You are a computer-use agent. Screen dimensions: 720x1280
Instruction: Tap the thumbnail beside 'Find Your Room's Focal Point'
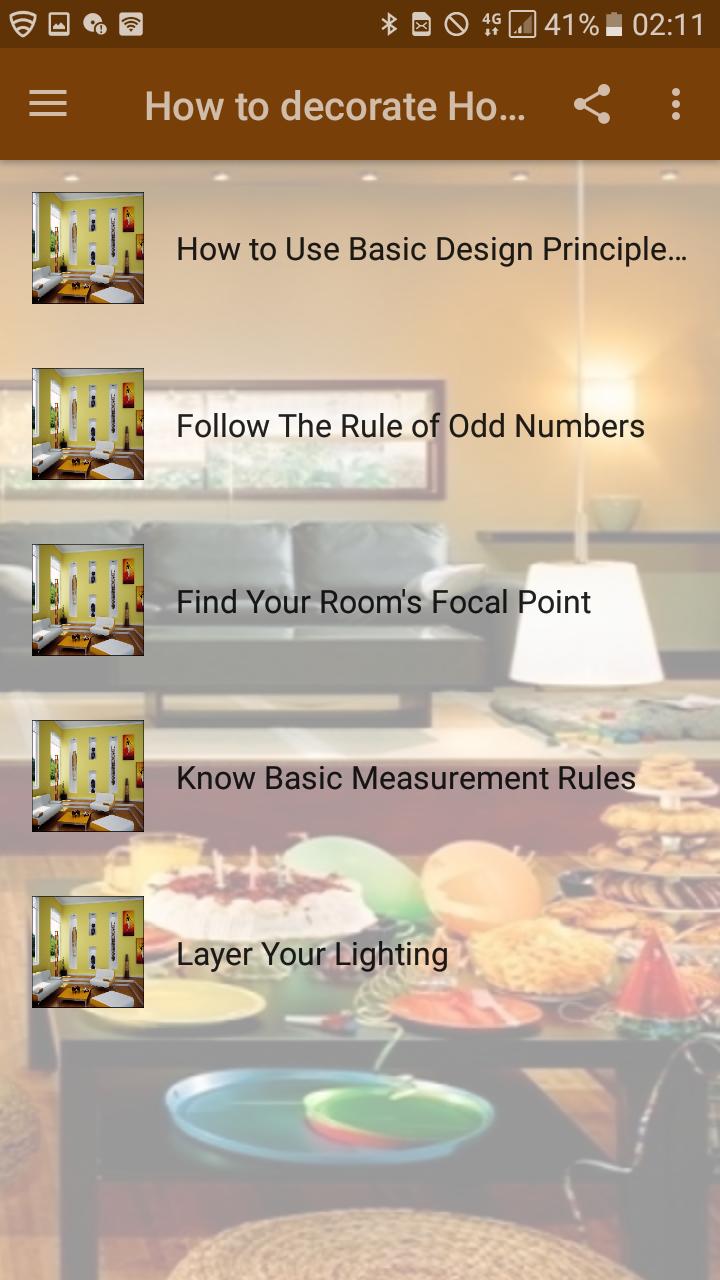87,601
